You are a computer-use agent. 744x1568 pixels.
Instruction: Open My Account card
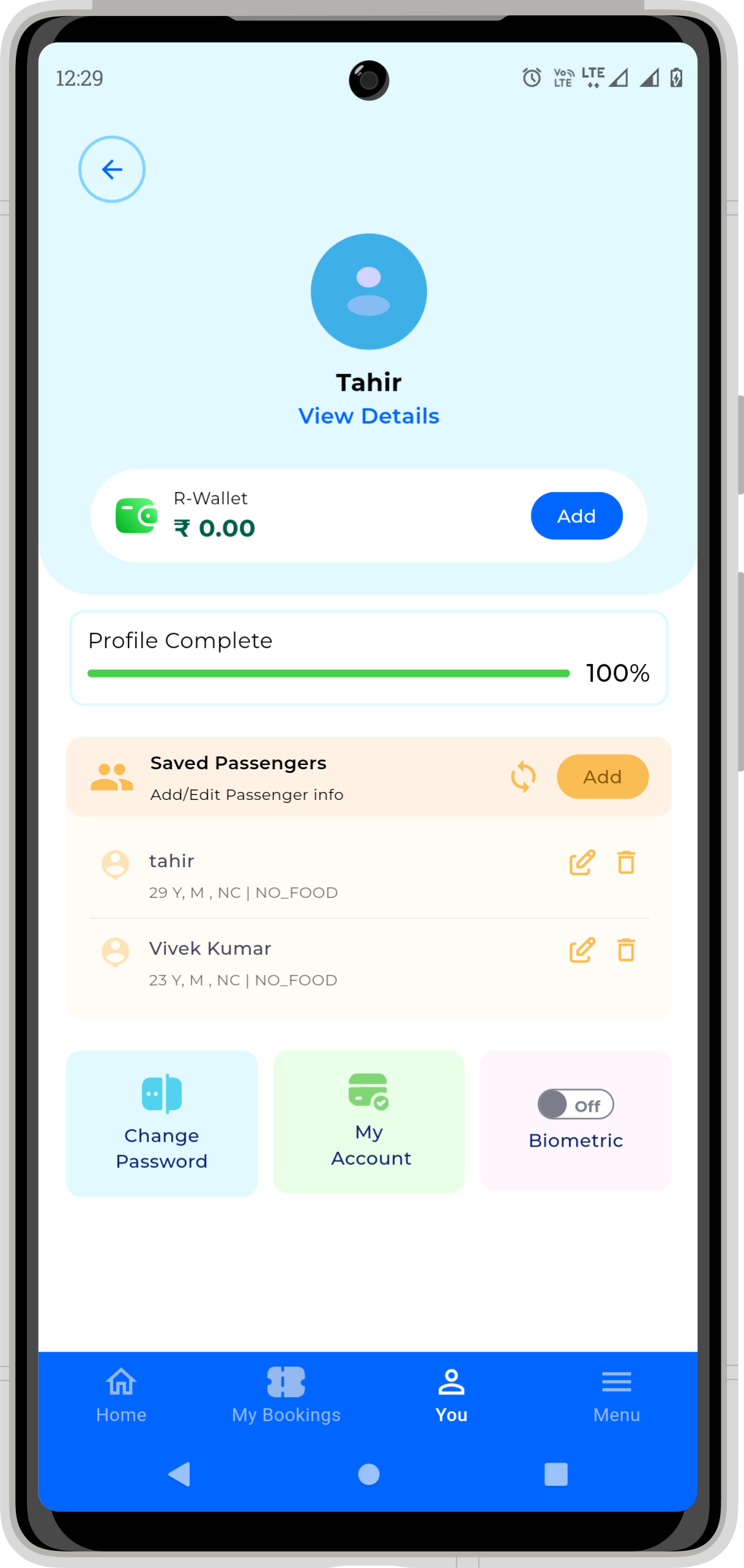(369, 1121)
